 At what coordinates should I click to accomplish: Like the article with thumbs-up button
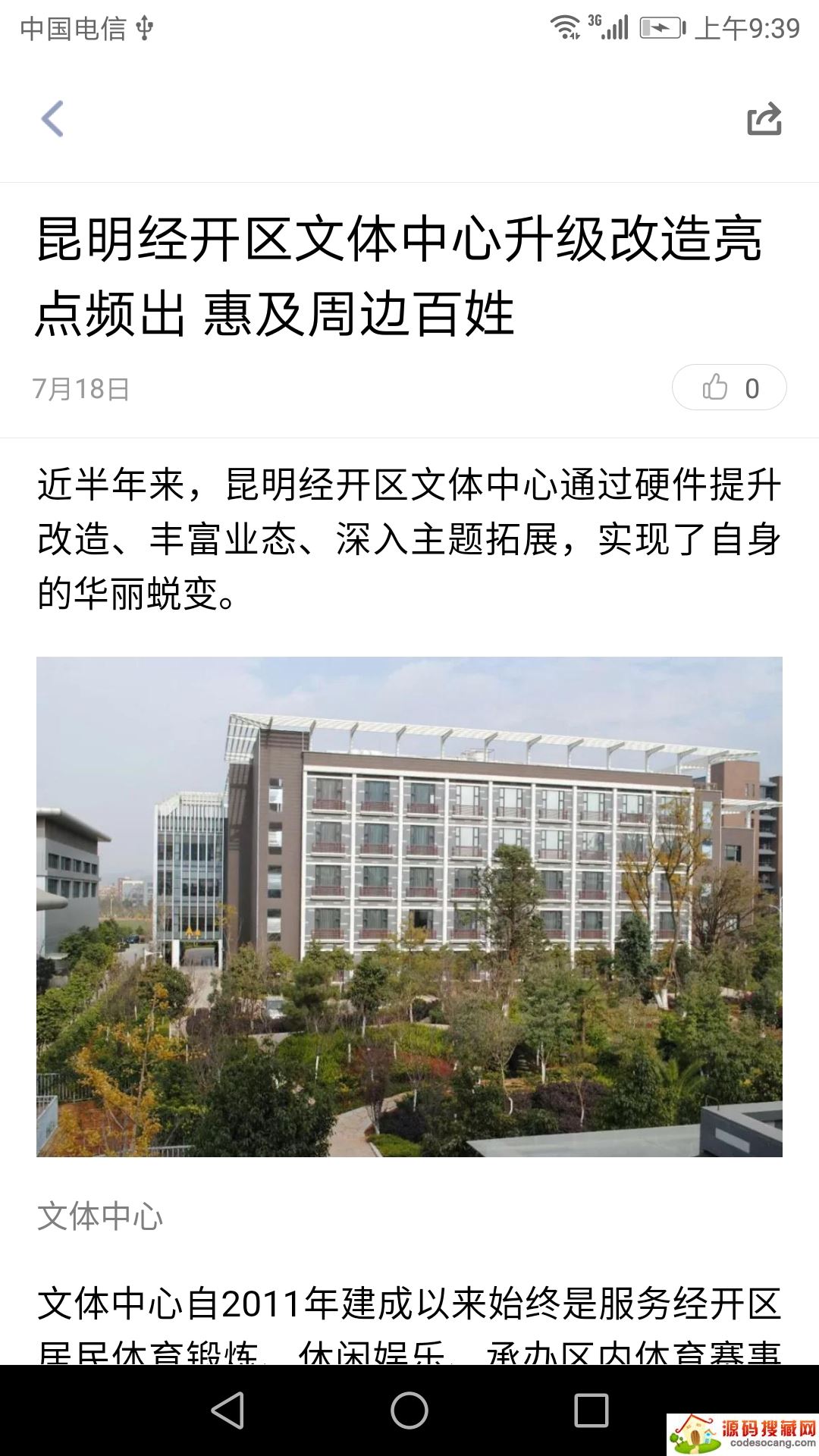729,388
